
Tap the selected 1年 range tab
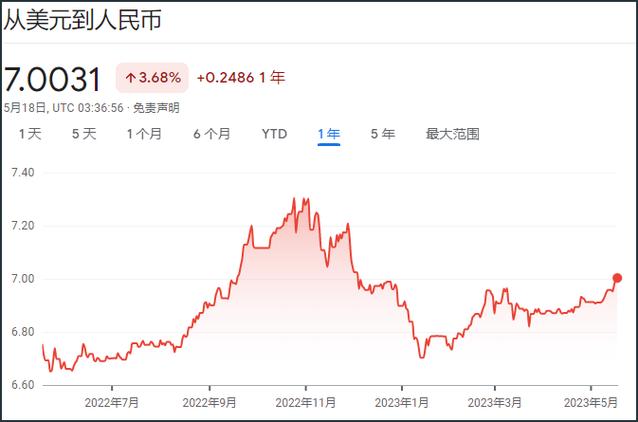click(329, 134)
